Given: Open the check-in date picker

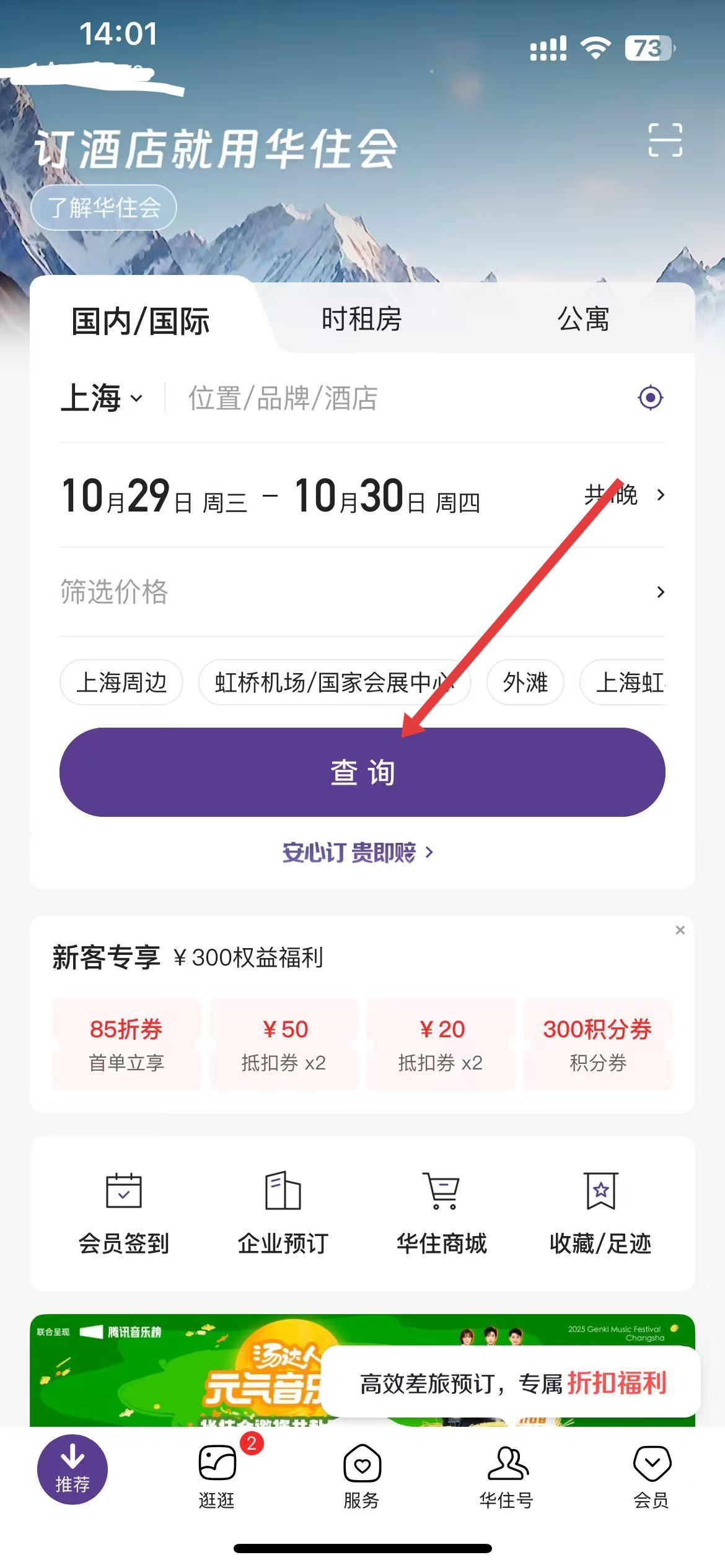Looking at the screenshot, I should (x=154, y=497).
